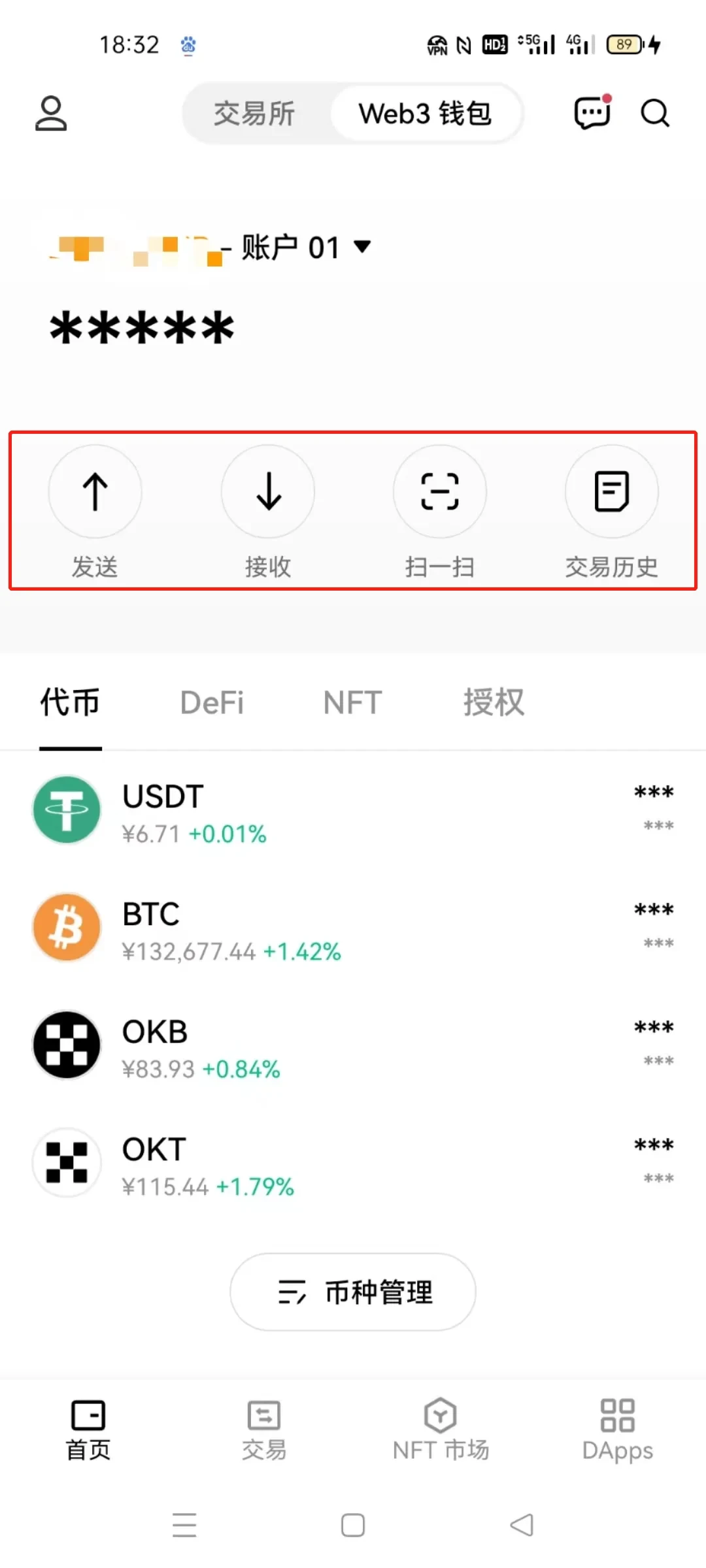Open the USDT token row
Screen dimensions: 706x1568
[353, 810]
